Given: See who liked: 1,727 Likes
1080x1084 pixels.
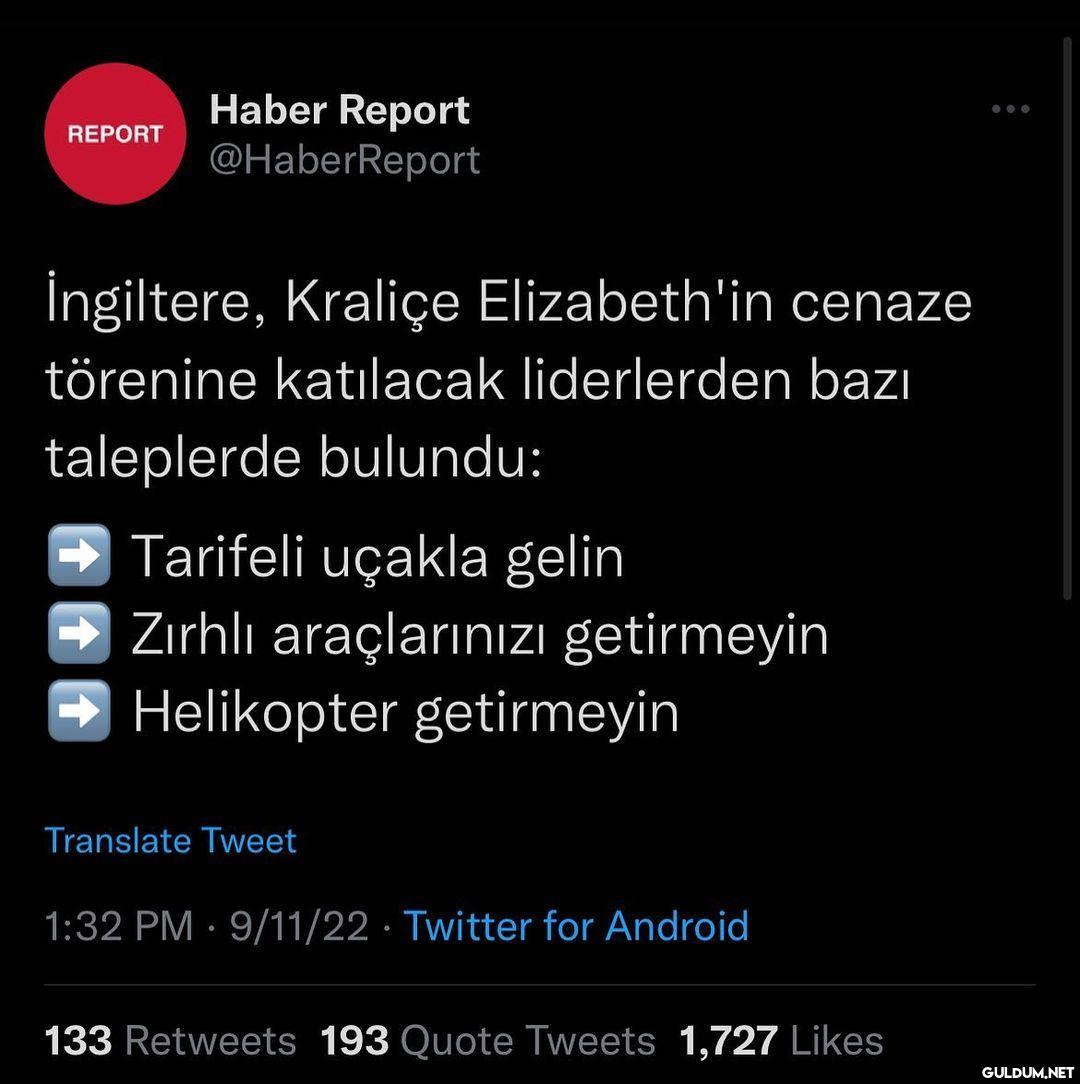Looking at the screenshot, I should point(781,1040).
